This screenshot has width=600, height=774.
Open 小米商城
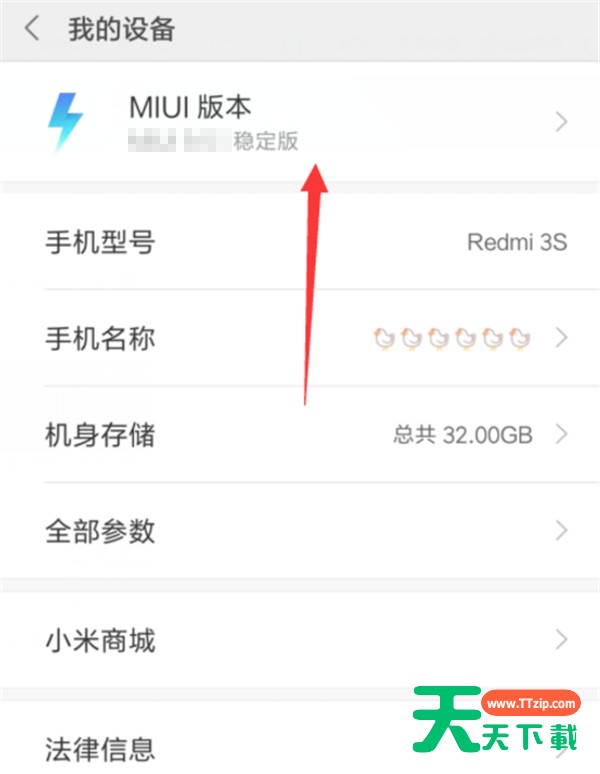pyautogui.click(x=300, y=640)
